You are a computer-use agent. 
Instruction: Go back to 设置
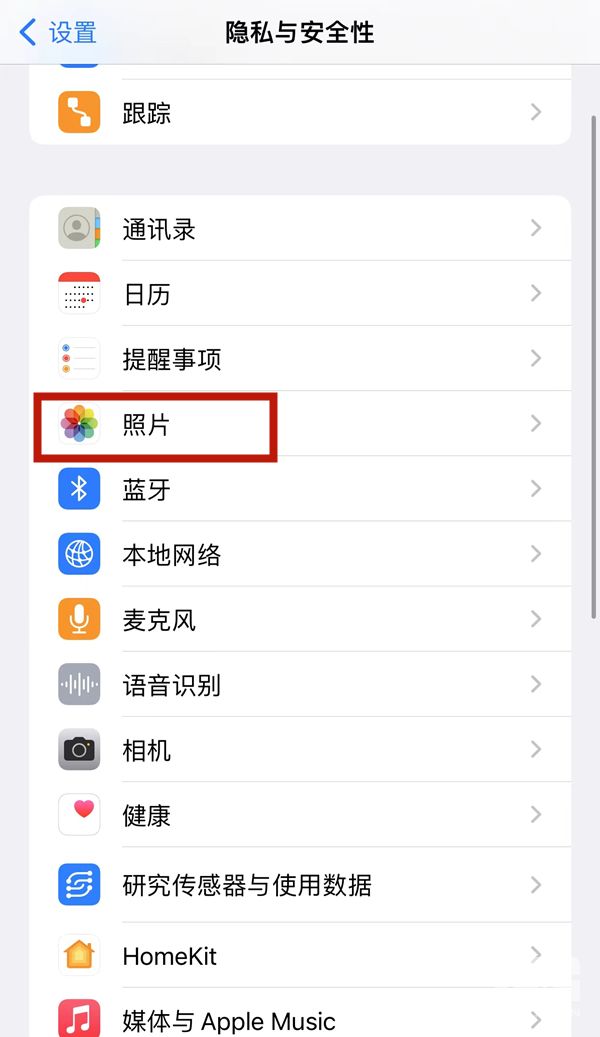(x=58, y=32)
